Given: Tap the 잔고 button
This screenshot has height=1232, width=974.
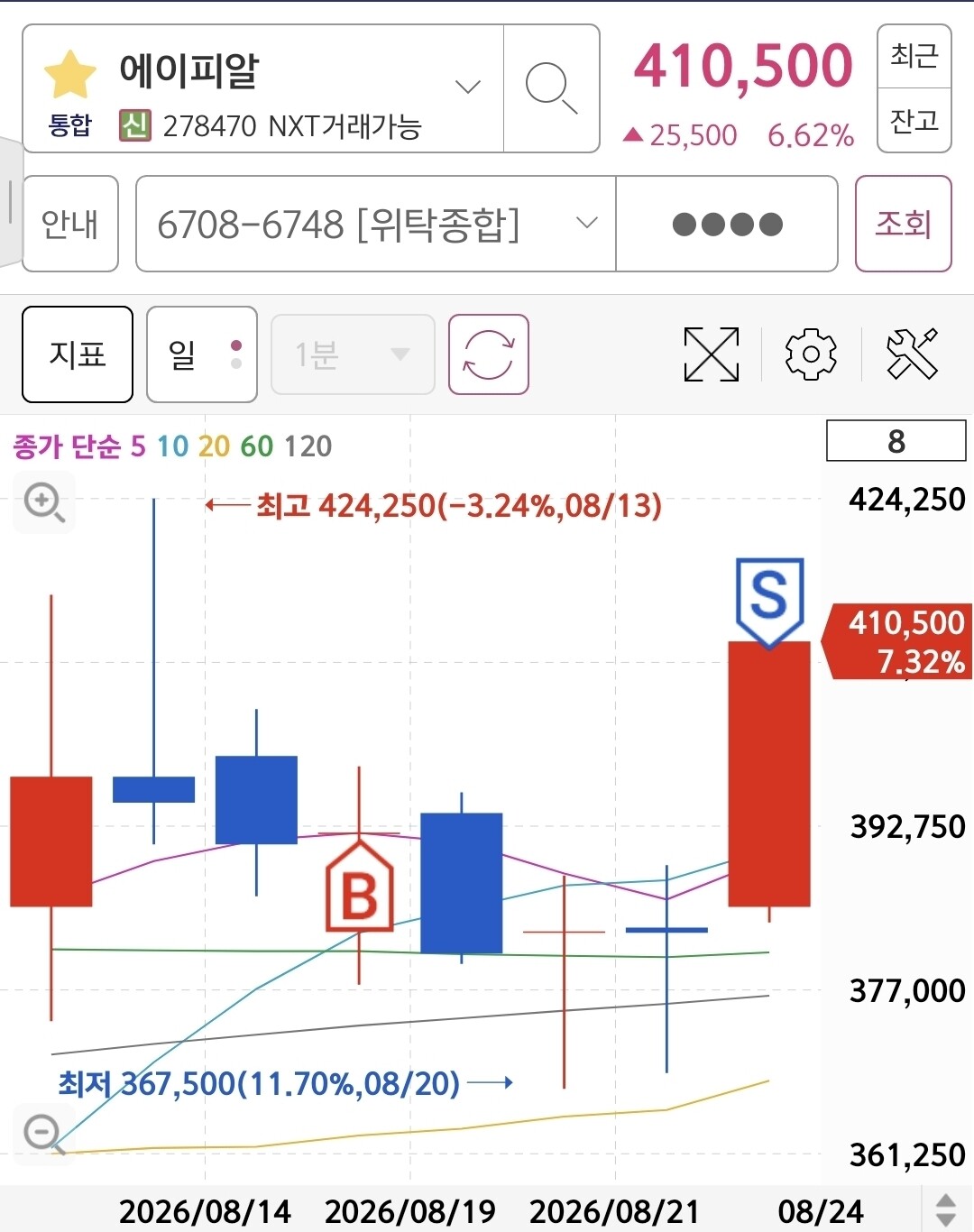Looking at the screenshot, I should point(914,120).
